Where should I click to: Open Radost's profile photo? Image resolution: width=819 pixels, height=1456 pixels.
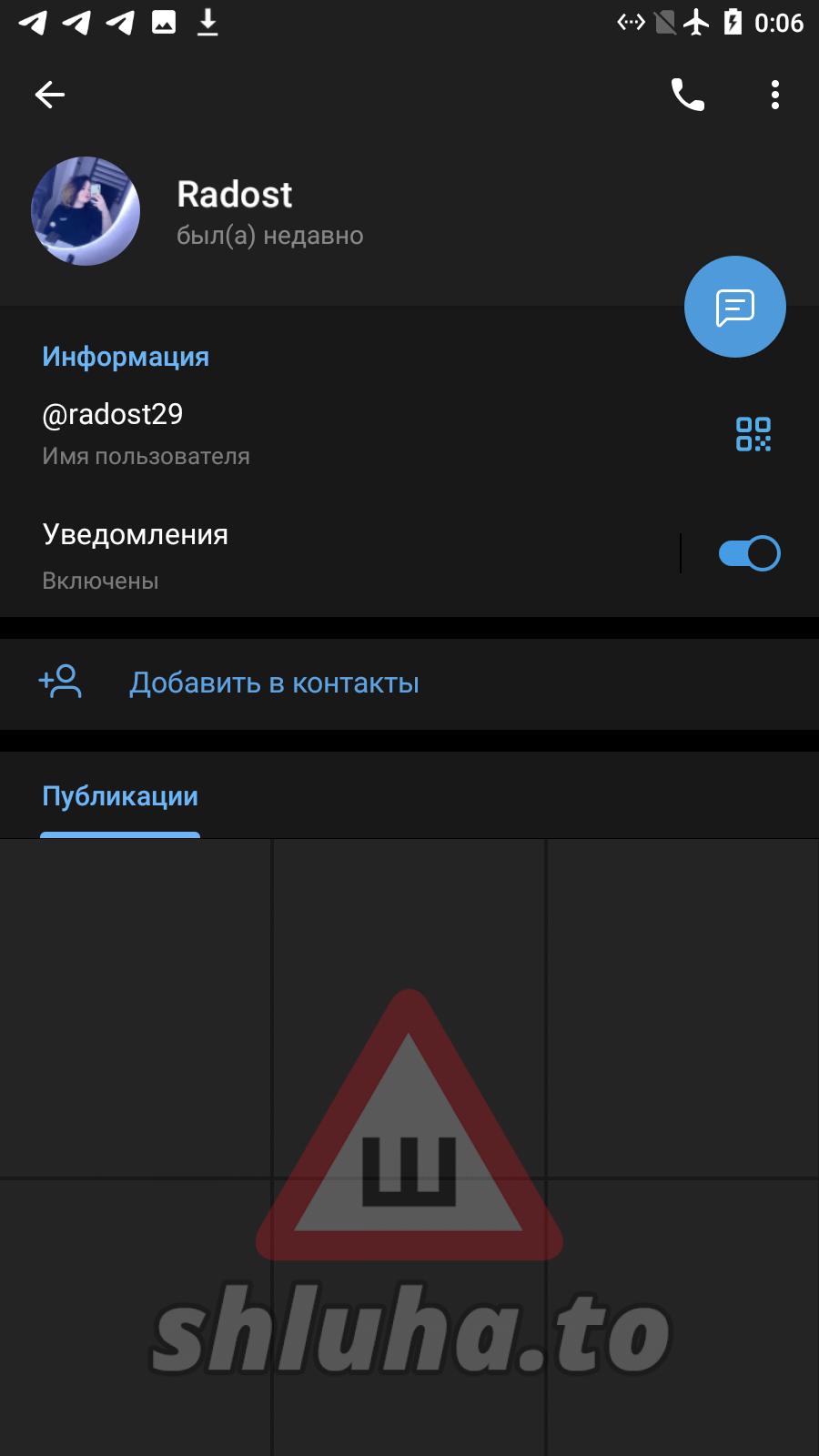(x=86, y=211)
